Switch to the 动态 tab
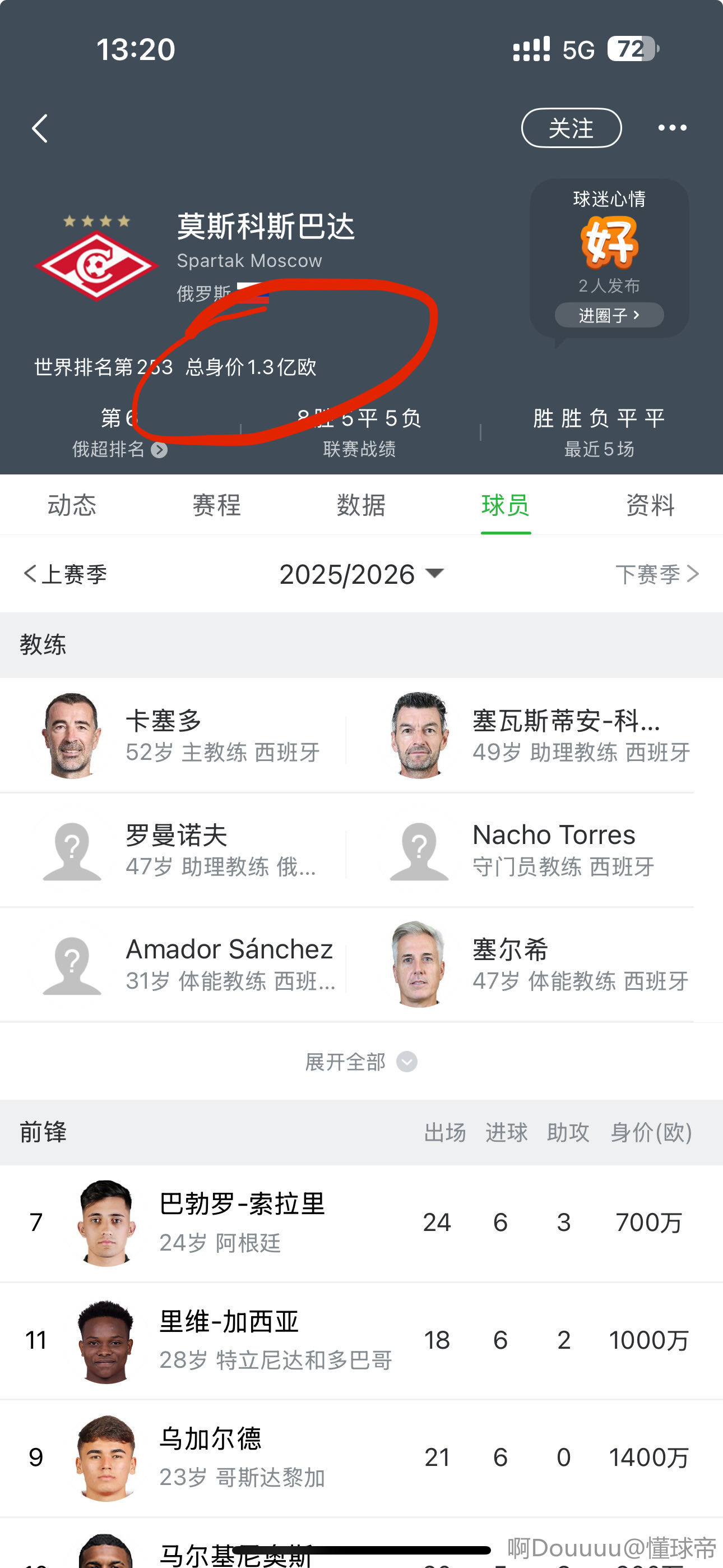The height and width of the screenshot is (1568, 723). 72,505
